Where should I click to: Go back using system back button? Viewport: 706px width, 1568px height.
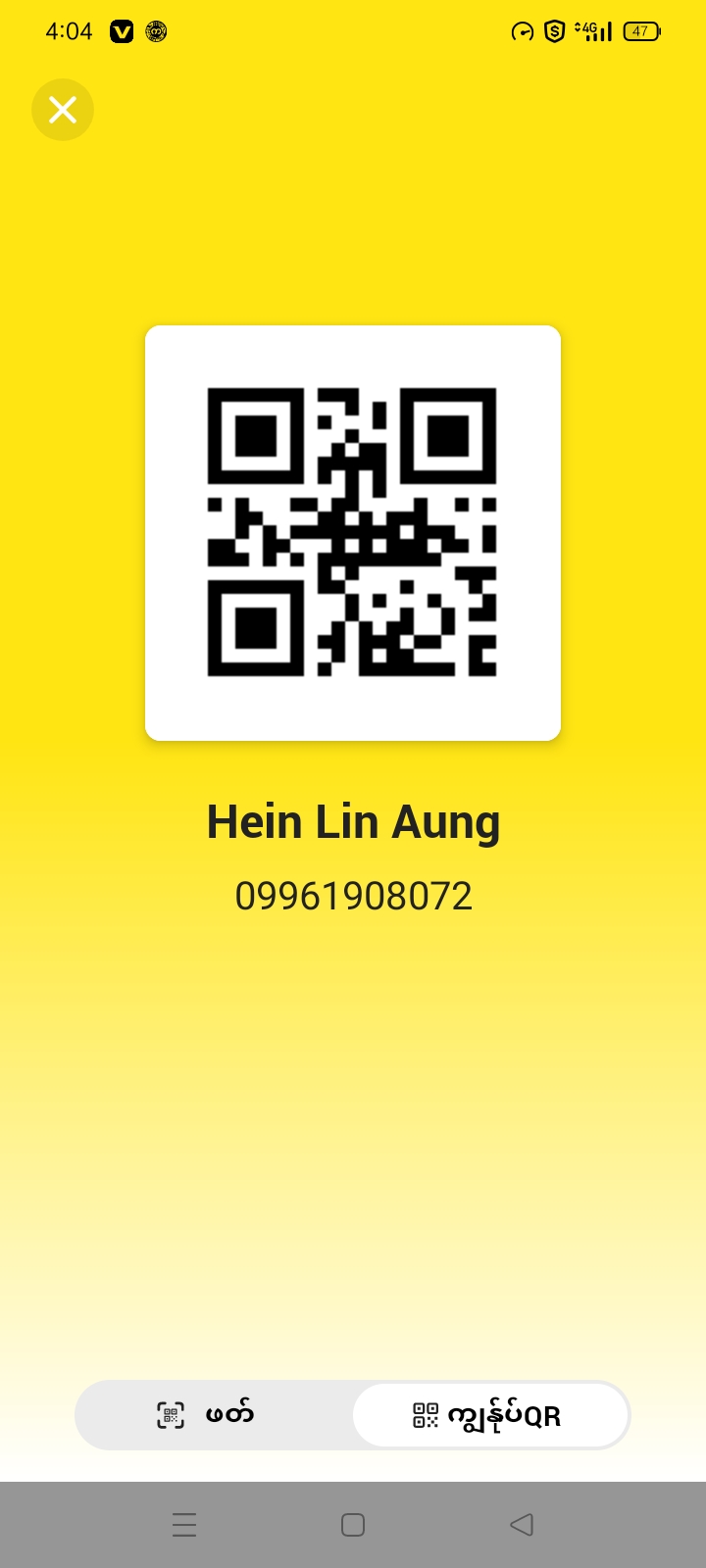pyautogui.click(x=522, y=1525)
